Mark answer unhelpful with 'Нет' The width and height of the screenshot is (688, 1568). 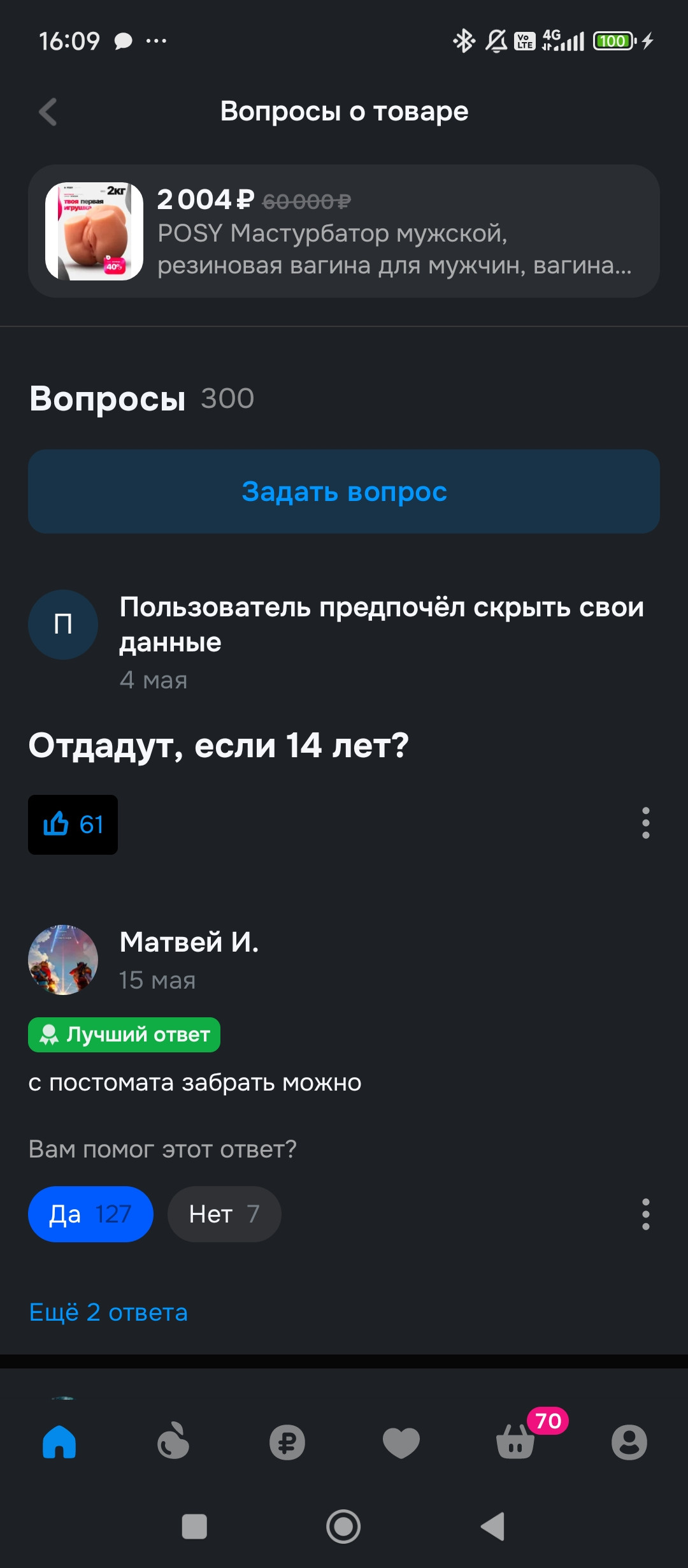pyautogui.click(x=224, y=1214)
